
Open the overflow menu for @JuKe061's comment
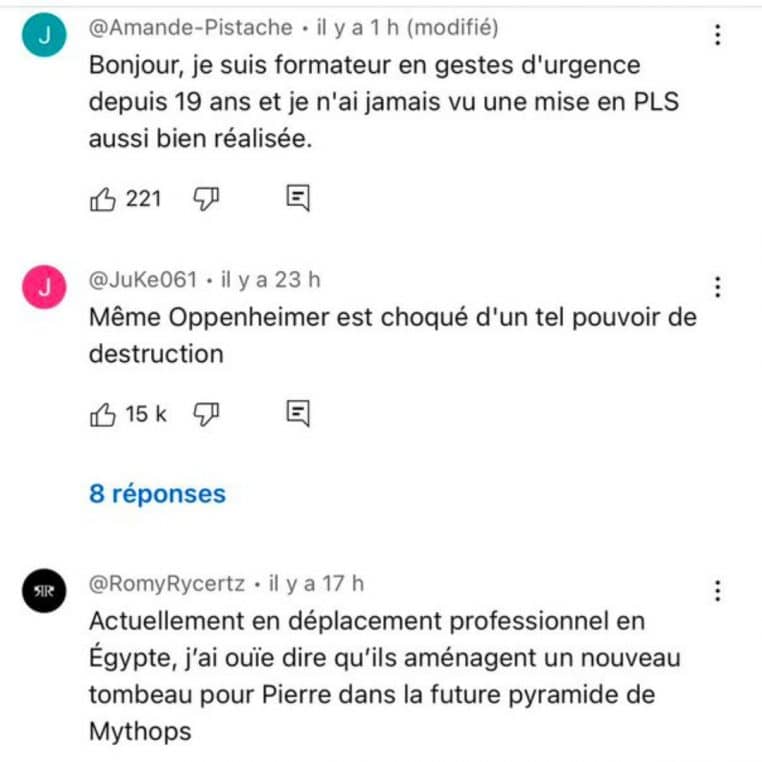(717, 288)
